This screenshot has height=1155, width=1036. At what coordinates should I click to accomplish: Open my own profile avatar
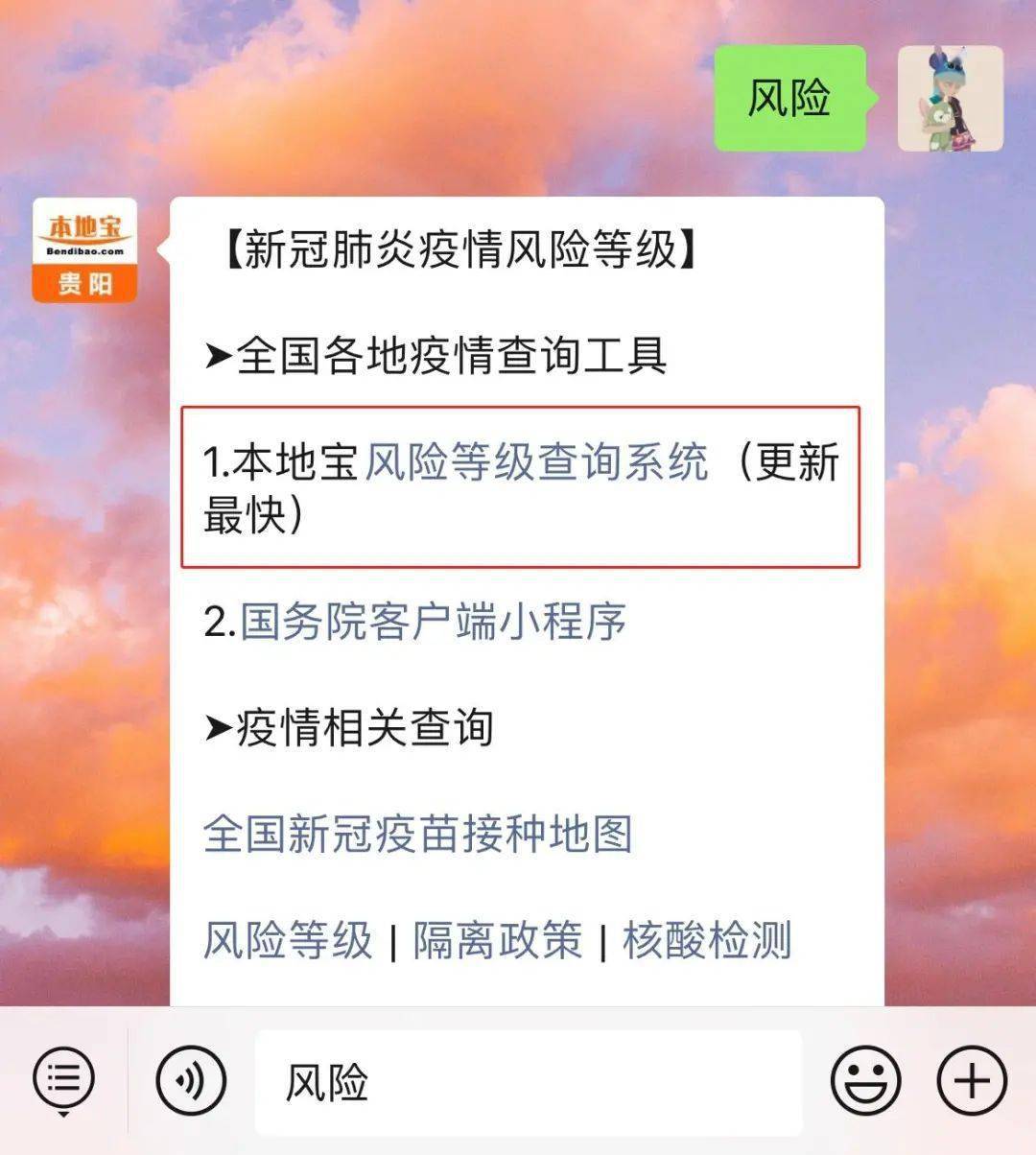click(x=950, y=99)
